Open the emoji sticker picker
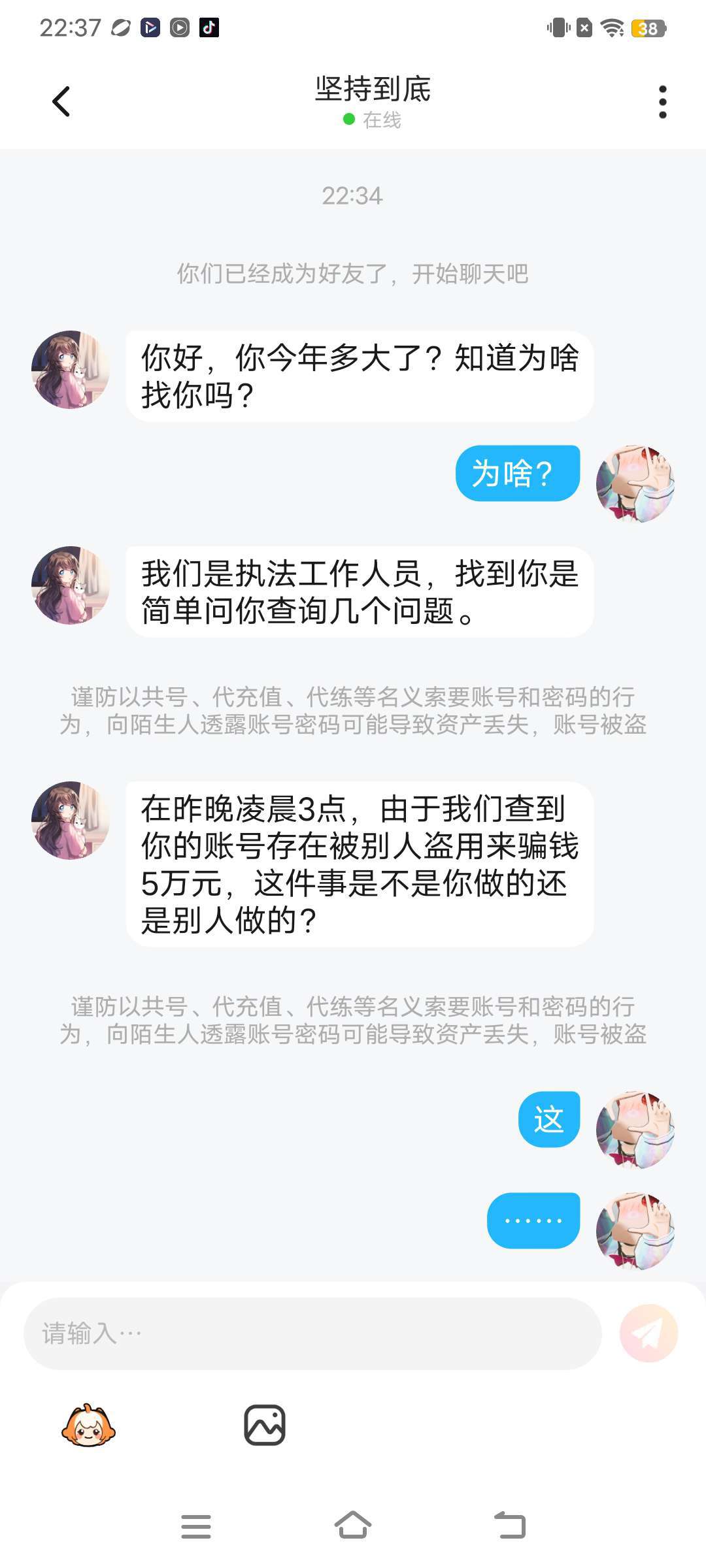Viewport: 706px width, 1568px height. click(88, 1426)
